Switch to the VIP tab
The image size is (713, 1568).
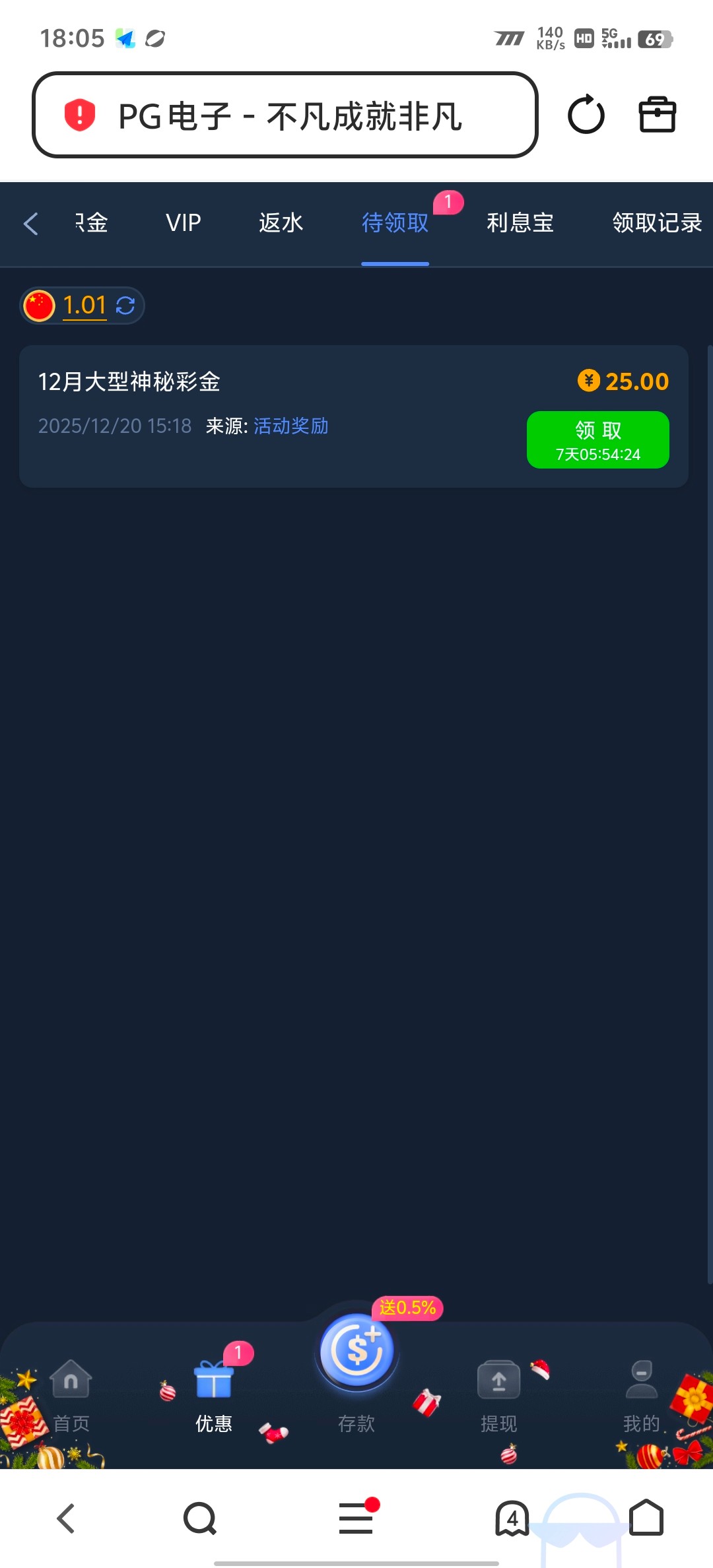[183, 223]
